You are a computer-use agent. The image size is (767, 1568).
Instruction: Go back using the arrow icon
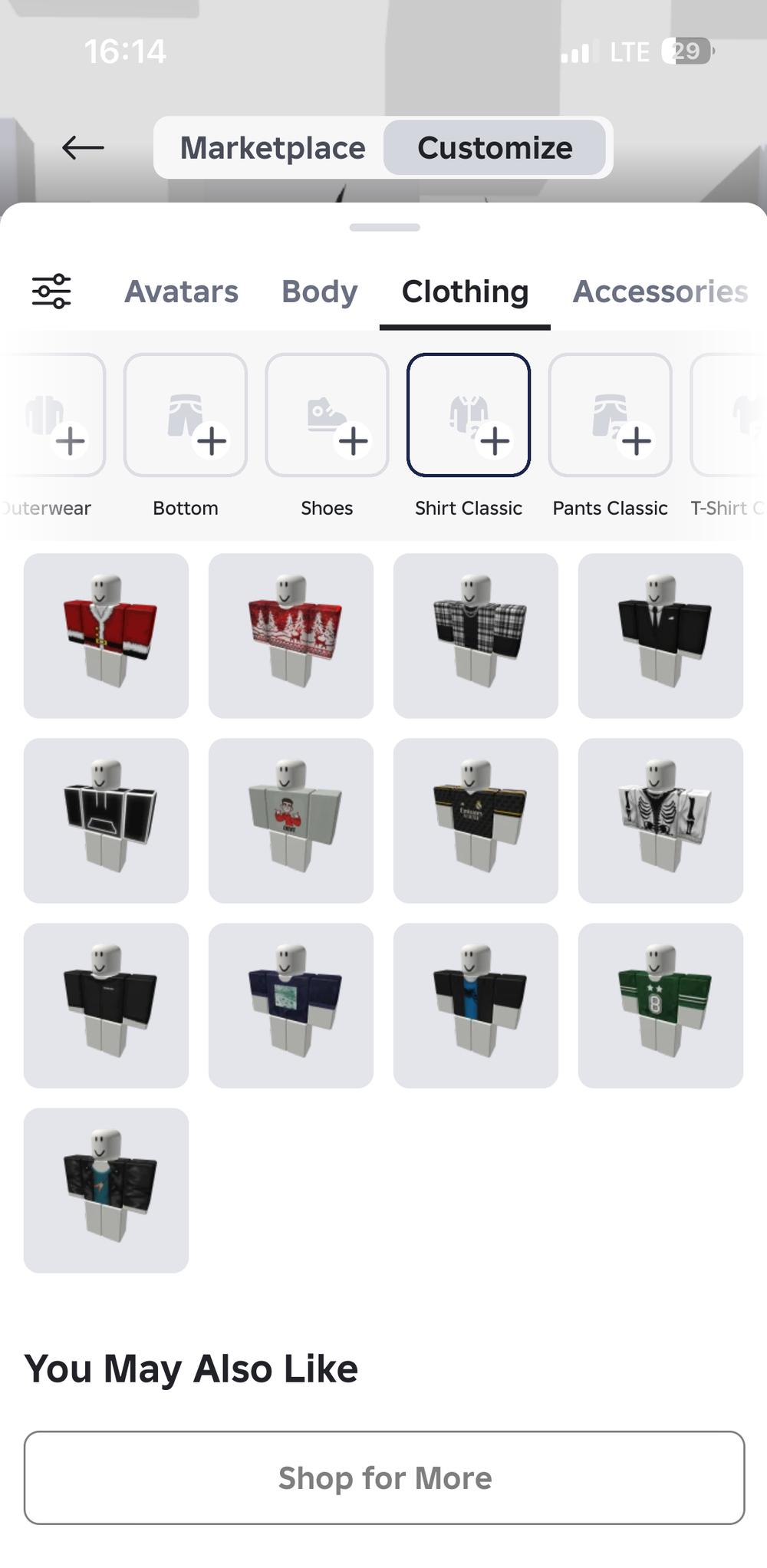tap(83, 147)
